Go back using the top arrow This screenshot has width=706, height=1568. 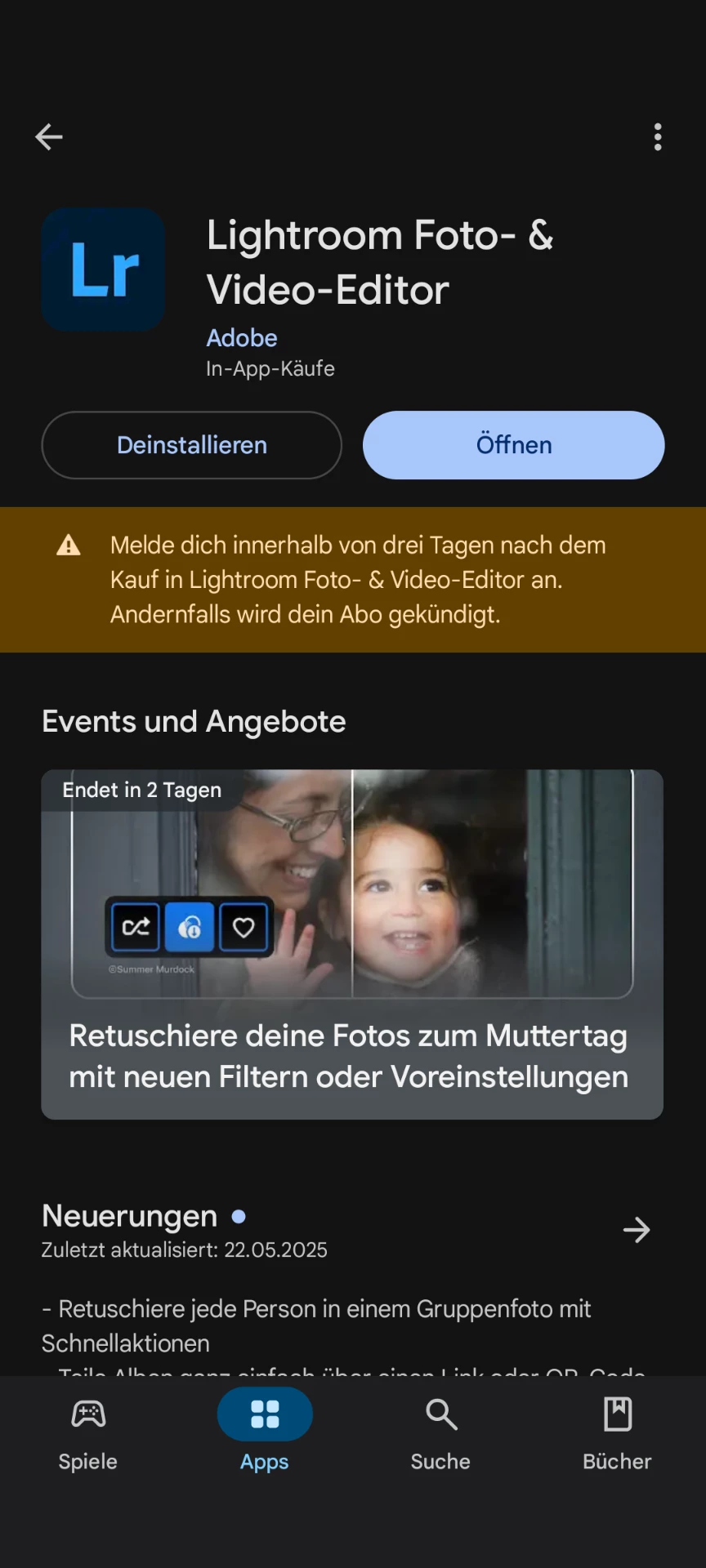(x=49, y=137)
